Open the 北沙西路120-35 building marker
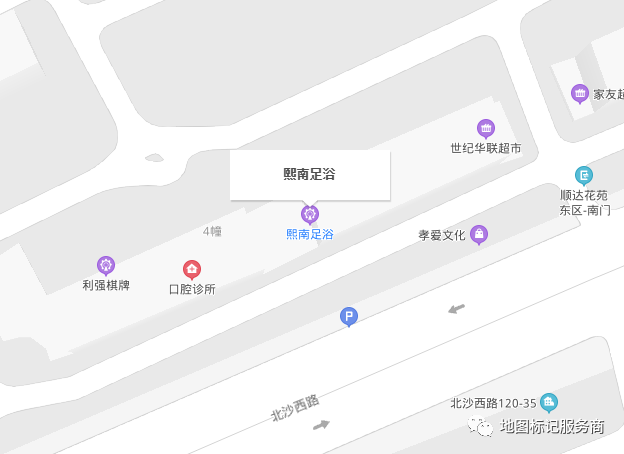The height and width of the screenshot is (454, 624). click(x=549, y=402)
